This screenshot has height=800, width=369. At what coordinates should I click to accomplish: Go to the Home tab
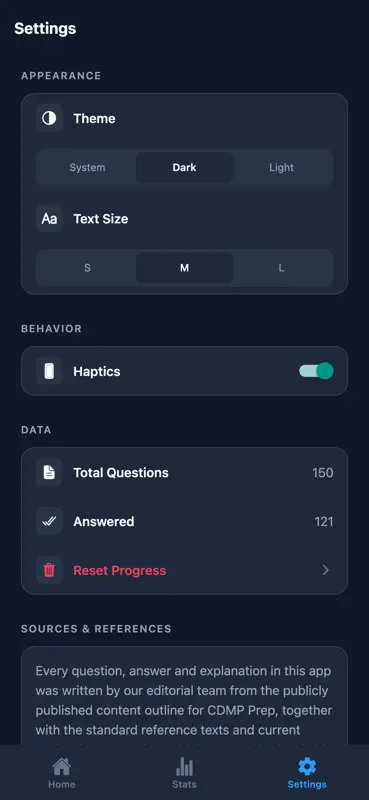61,773
